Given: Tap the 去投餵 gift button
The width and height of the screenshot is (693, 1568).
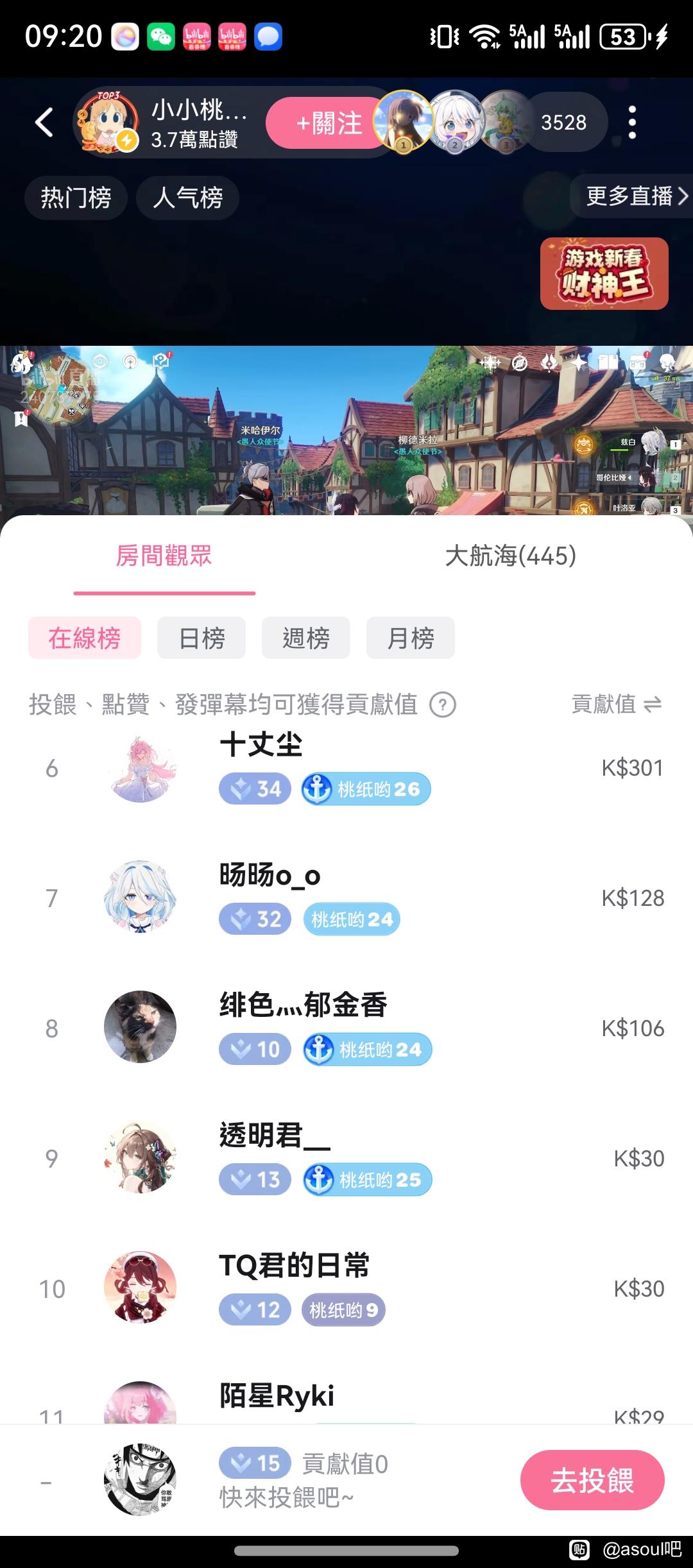Looking at the screenshot, I should click(592, 1480).
